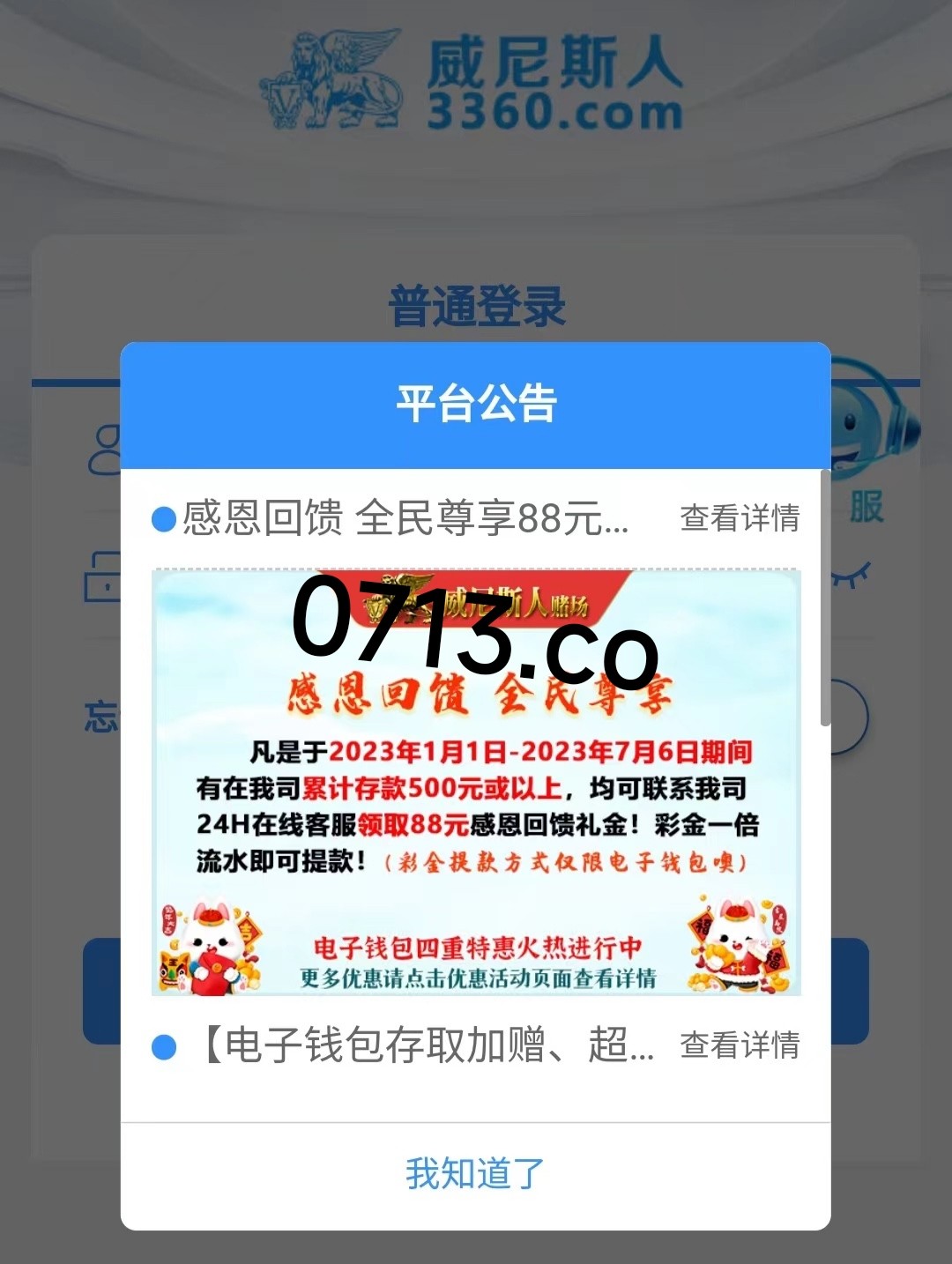
Task: Open the 感恩回馈 全民尊享 promo banner
Action: (x=476, y=784)
